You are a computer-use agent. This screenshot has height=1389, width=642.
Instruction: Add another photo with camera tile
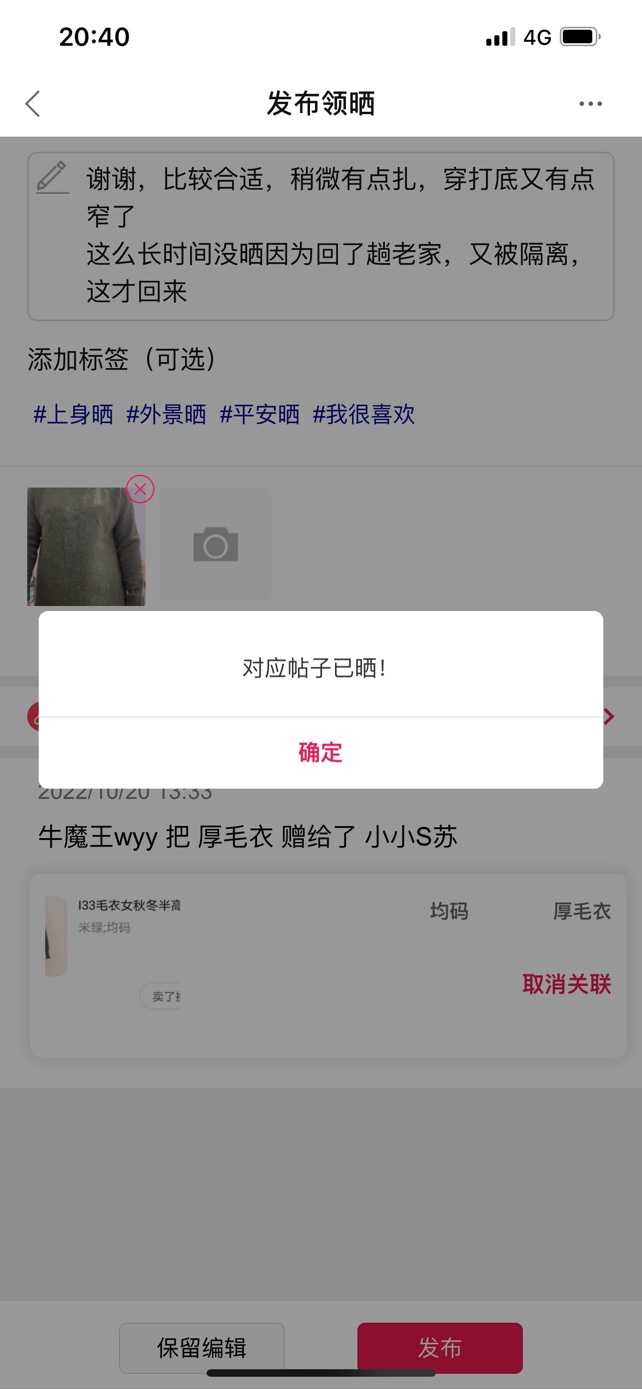215,545
